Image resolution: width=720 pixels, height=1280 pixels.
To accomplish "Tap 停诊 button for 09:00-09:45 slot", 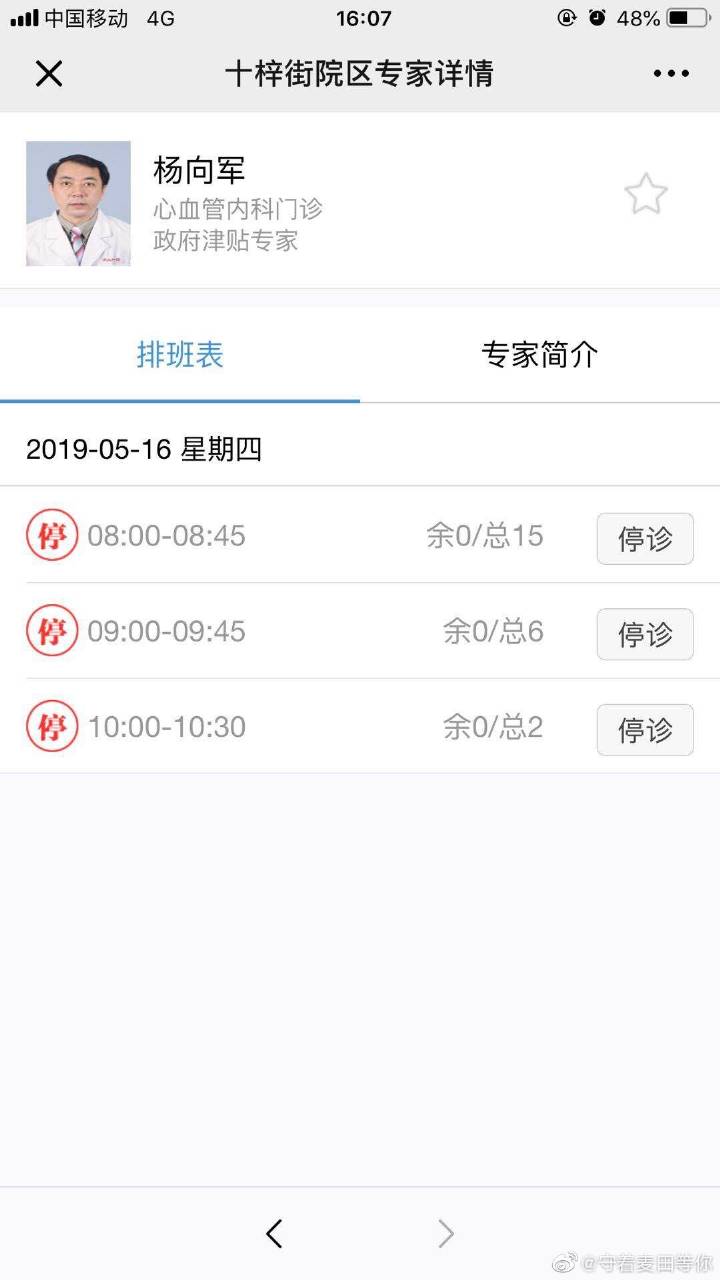I will coord(645,634).
